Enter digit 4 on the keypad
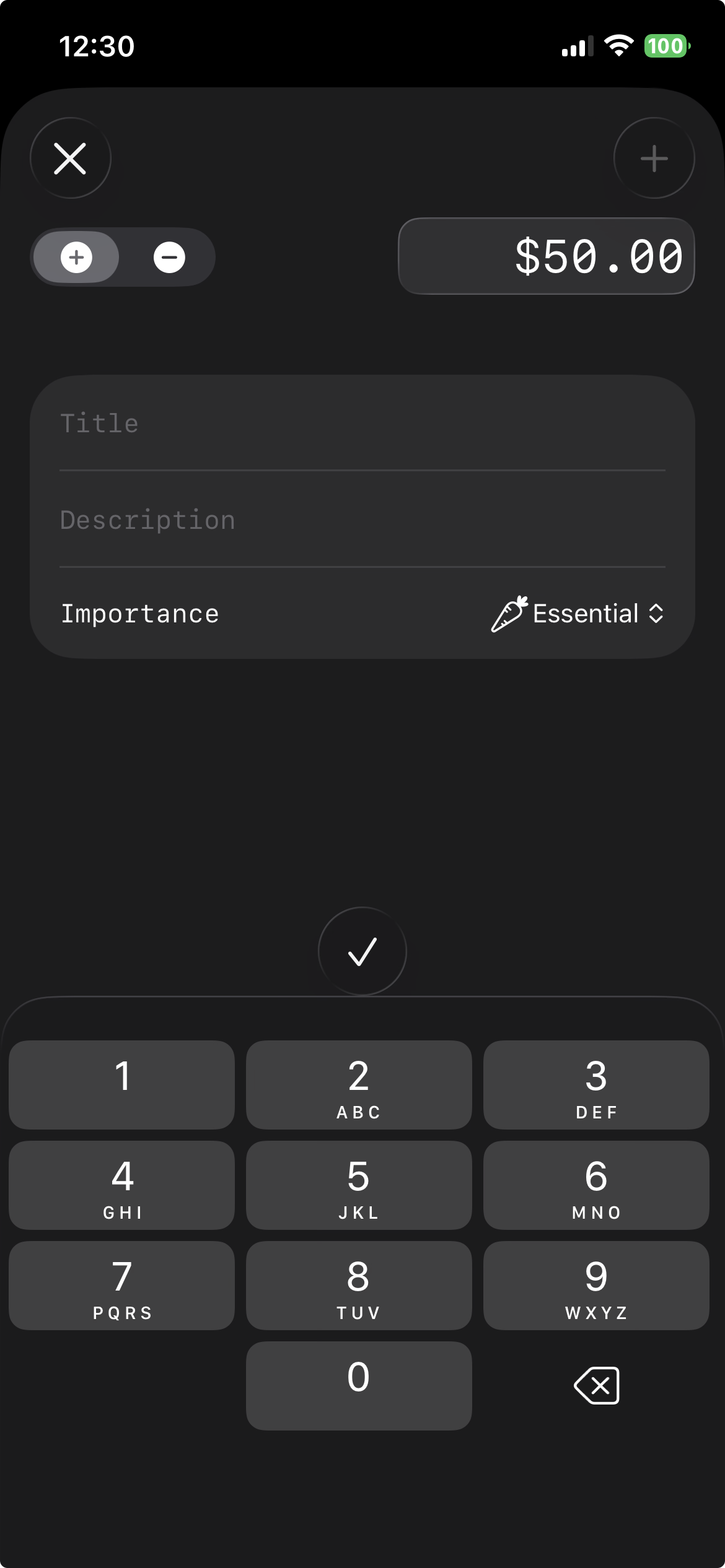725x1568 pixels. 122,1185
